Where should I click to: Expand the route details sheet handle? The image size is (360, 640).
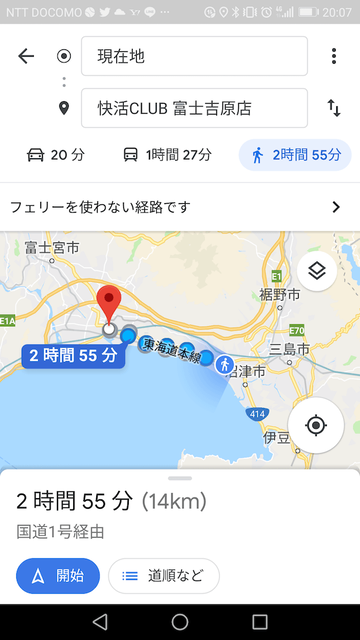180,478
